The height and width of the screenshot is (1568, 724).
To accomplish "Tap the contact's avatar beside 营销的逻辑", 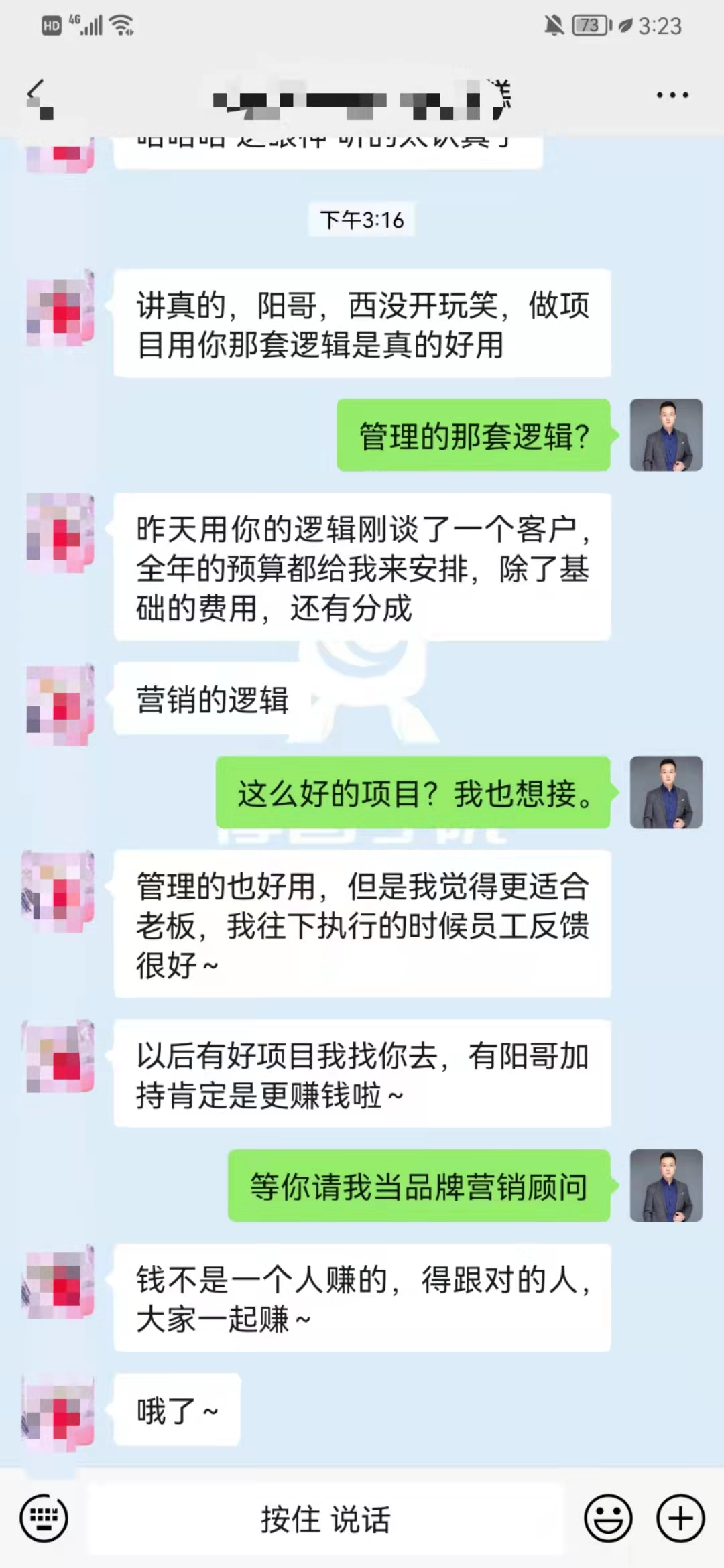I will (x=60, y=705).
